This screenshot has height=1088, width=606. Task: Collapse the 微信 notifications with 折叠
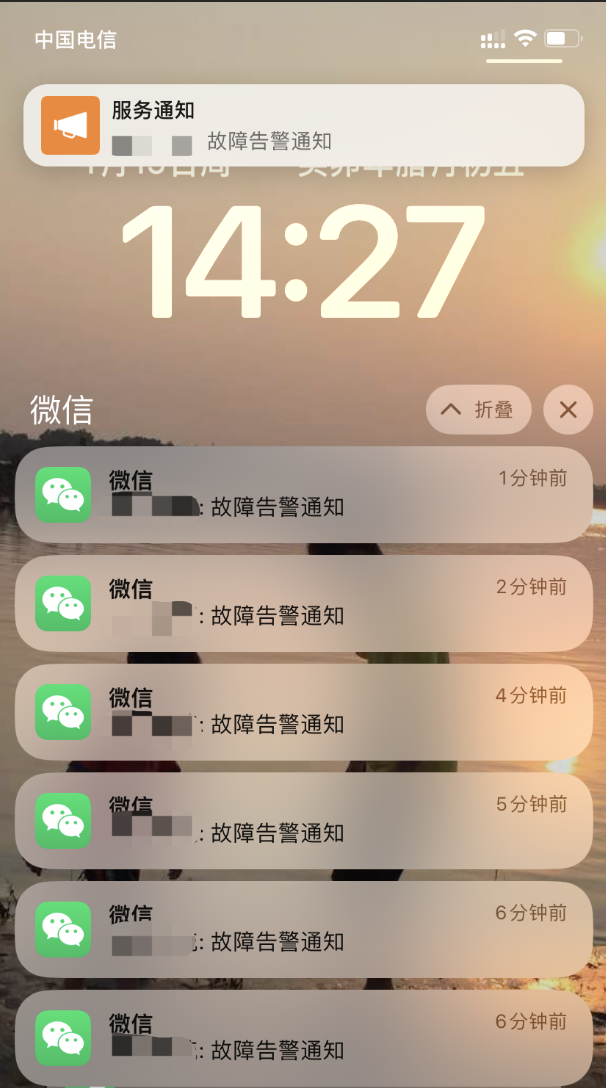point(478,410)
